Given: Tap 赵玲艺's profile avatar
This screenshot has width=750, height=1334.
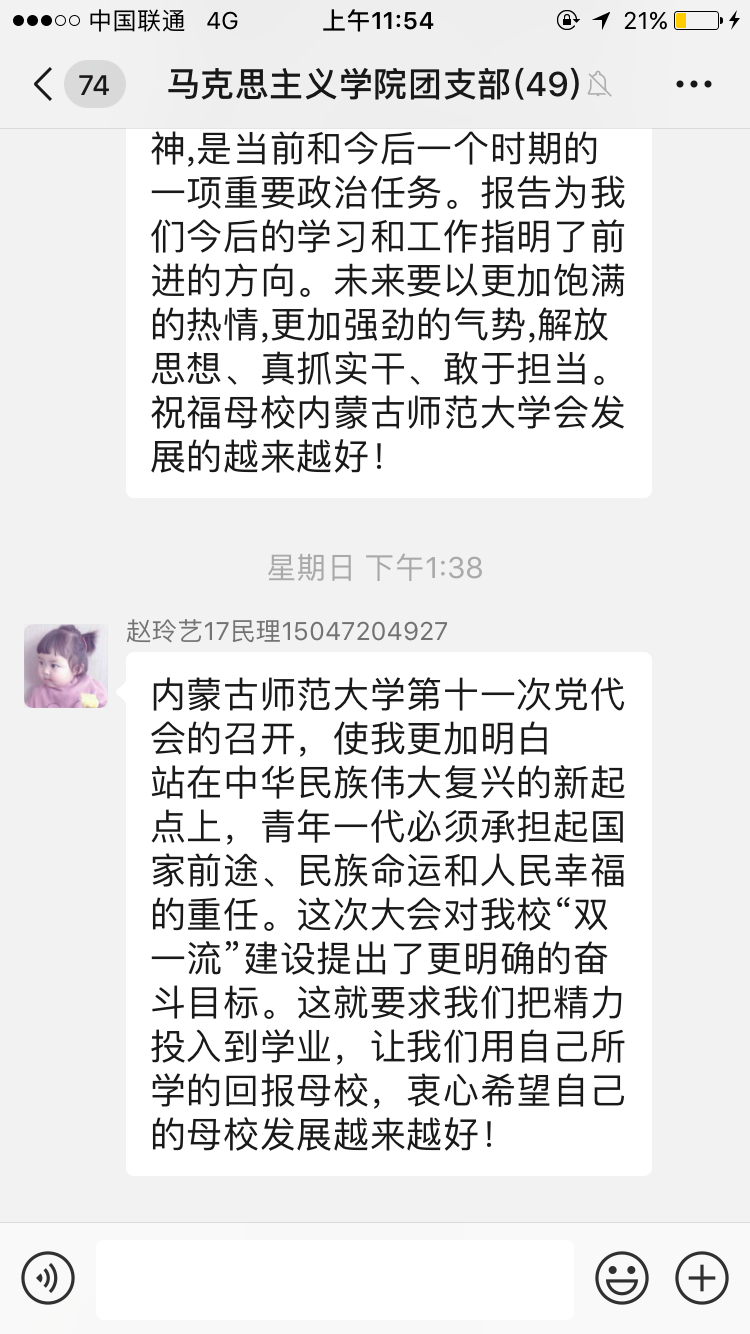Looking at the screenshot, I should click(x=66, y=666).
